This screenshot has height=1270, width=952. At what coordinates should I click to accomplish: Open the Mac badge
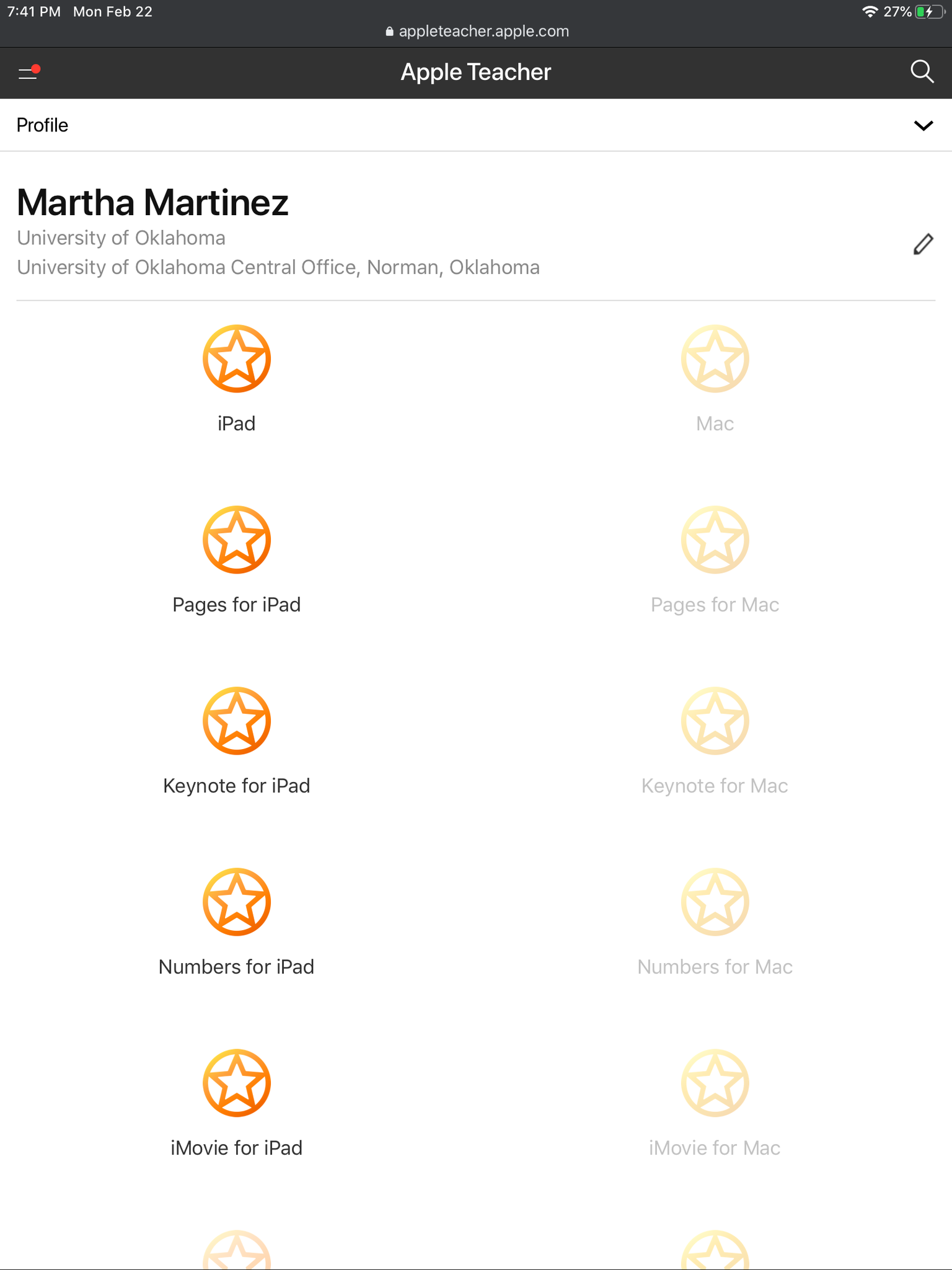click(715, 359)
